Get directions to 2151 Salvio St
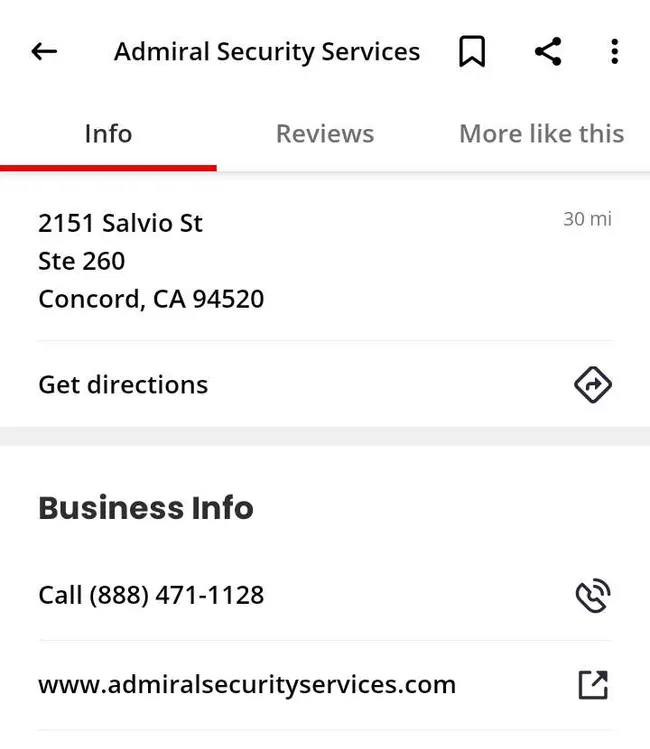The height and width of the screenshot is (749, 650). click(324, 385)
